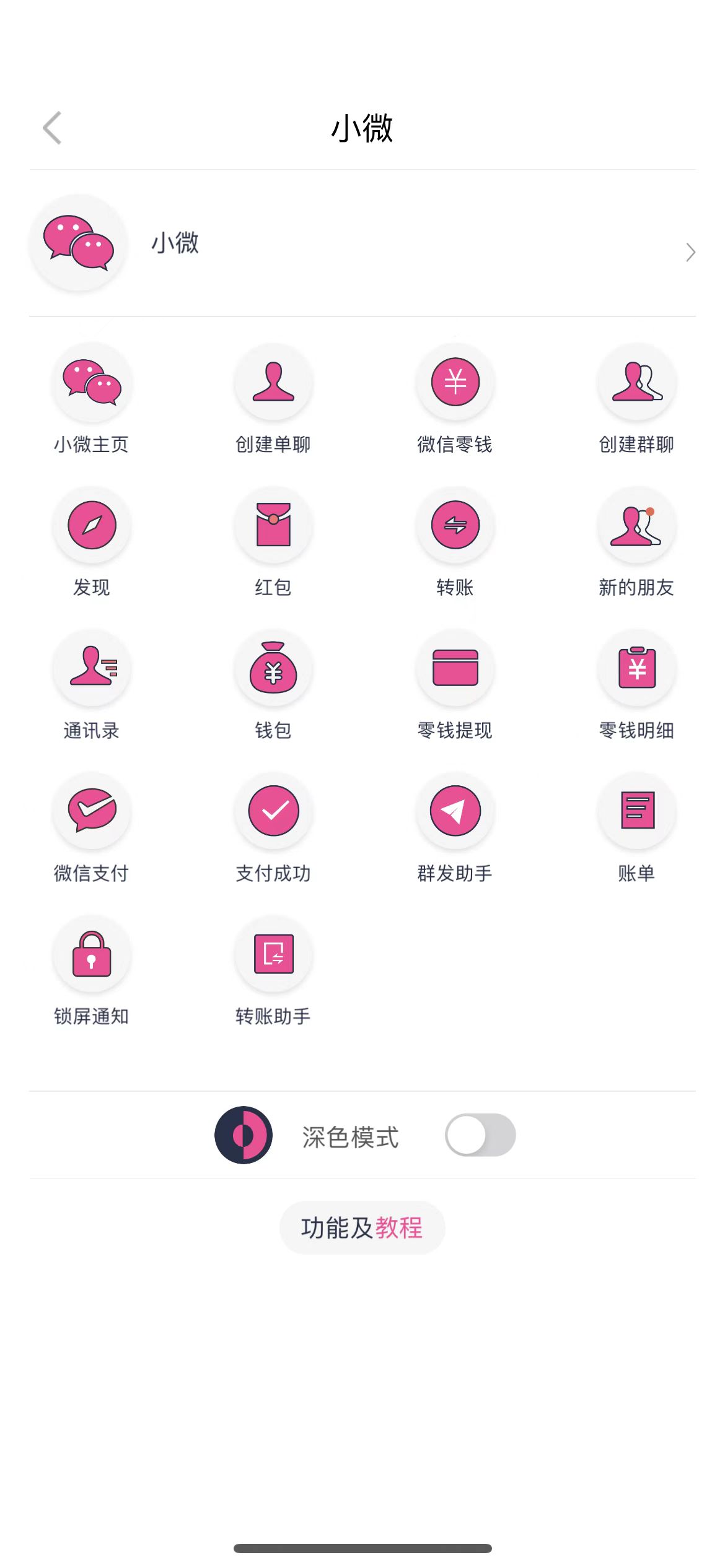Expand the 小微 profile row chevron
This screenshot has height=1568, width=725.
[690, 253]
